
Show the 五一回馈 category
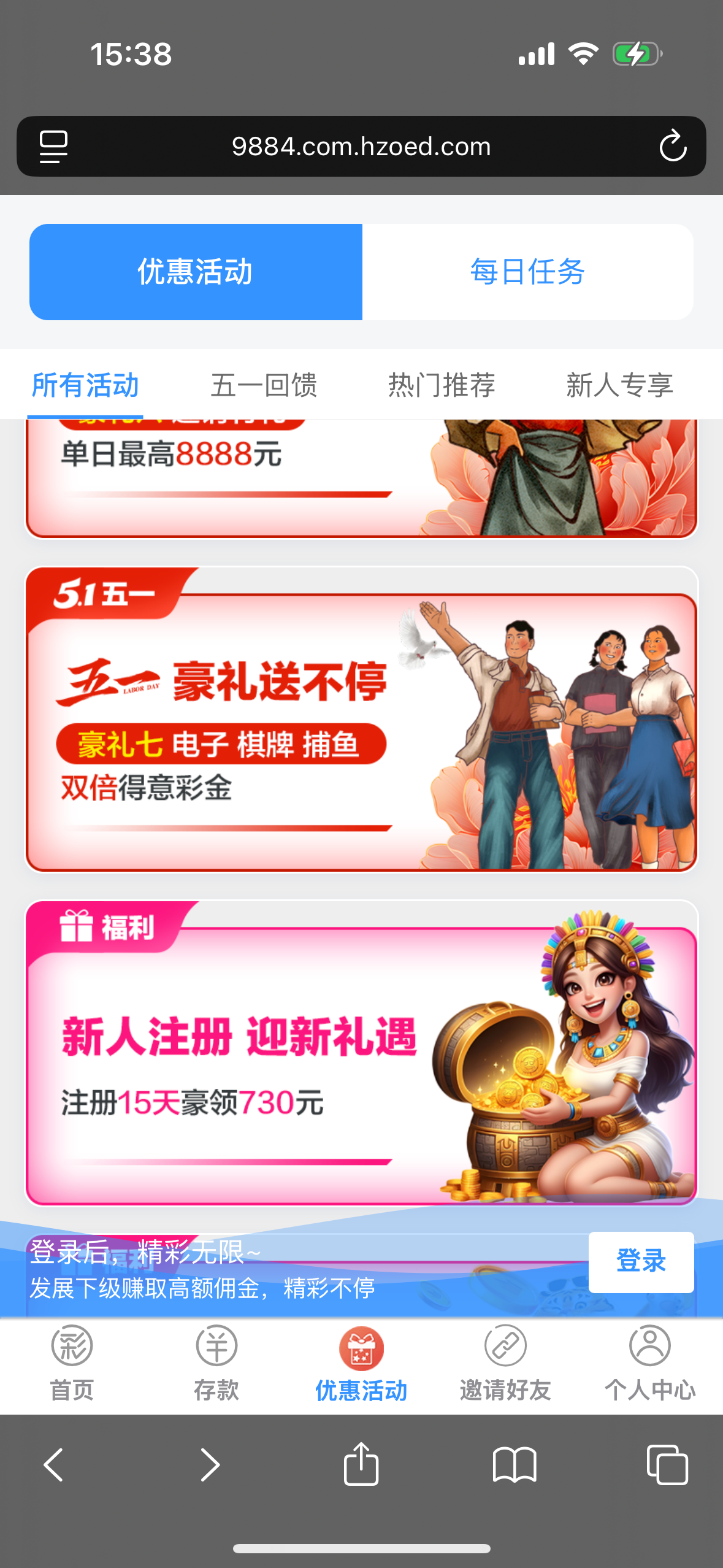coord(264,385)
